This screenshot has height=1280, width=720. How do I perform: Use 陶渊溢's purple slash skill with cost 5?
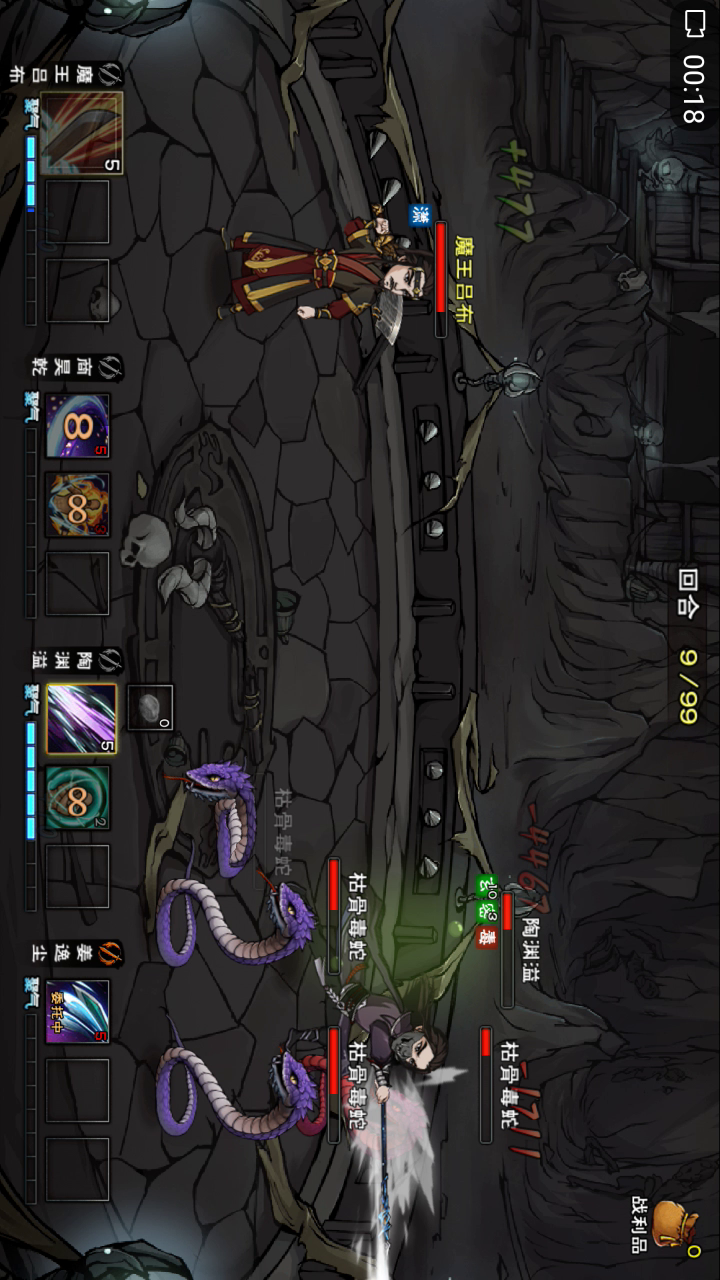tap(81, 719)
